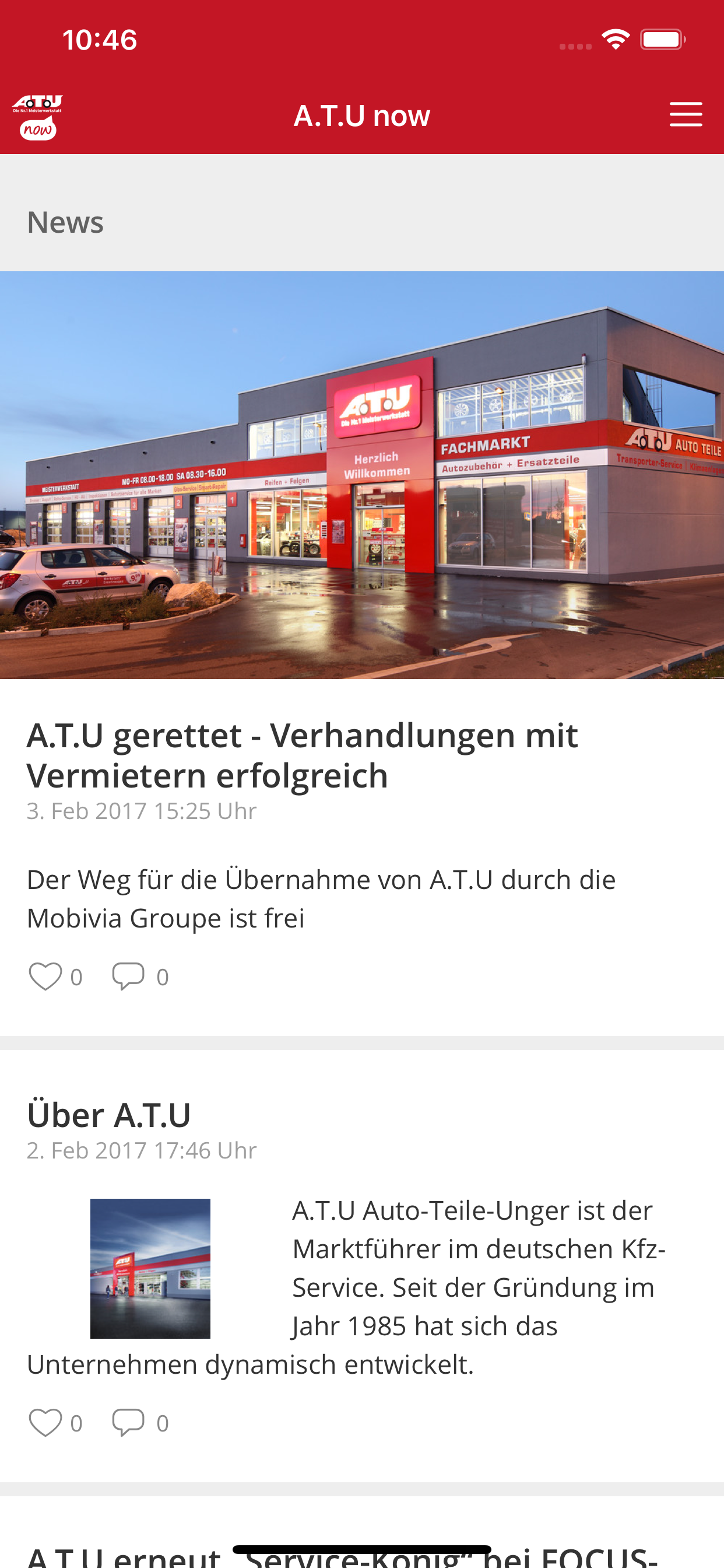
Task: Open the A.T.U gerettet news article
Action: pos(302,755)
